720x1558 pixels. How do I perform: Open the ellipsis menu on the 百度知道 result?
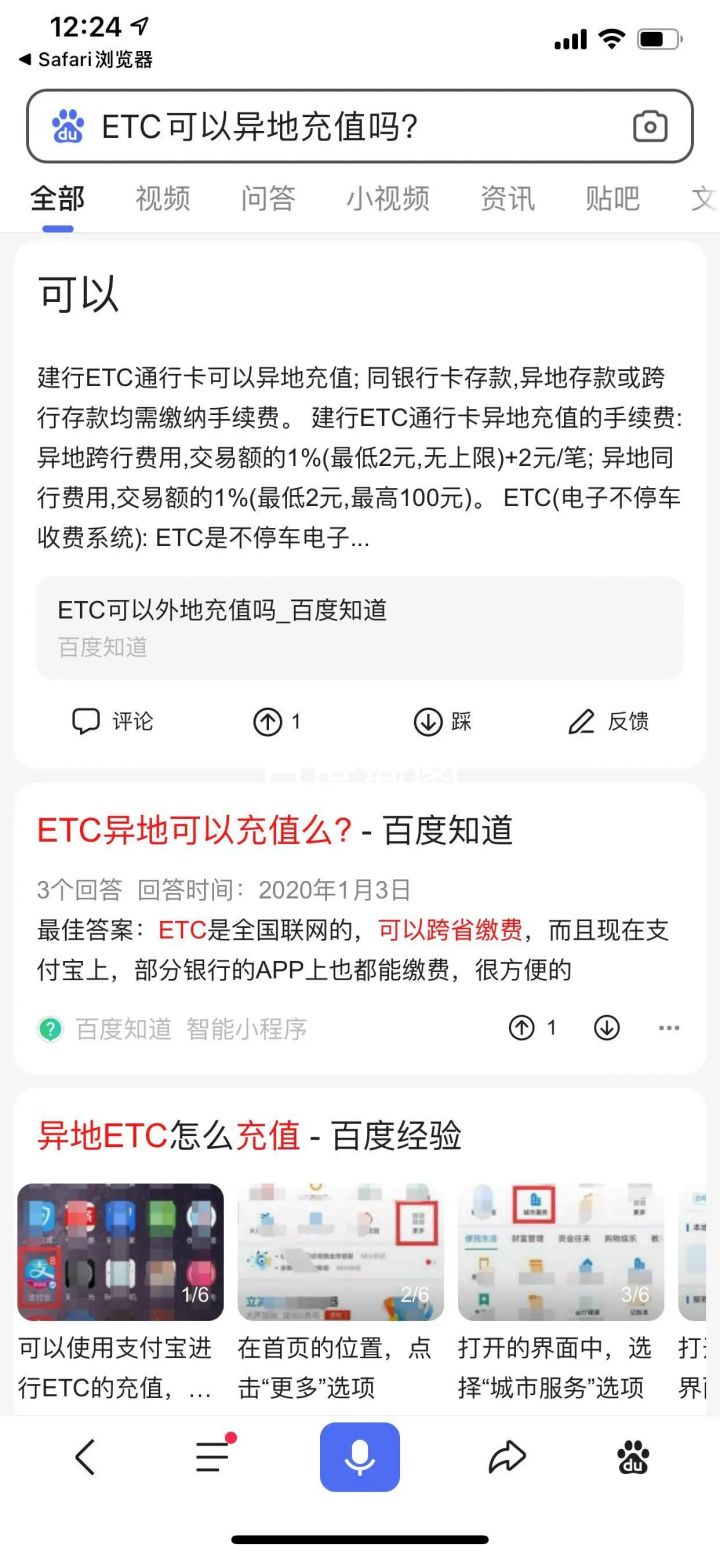[x=668, y=1027]
